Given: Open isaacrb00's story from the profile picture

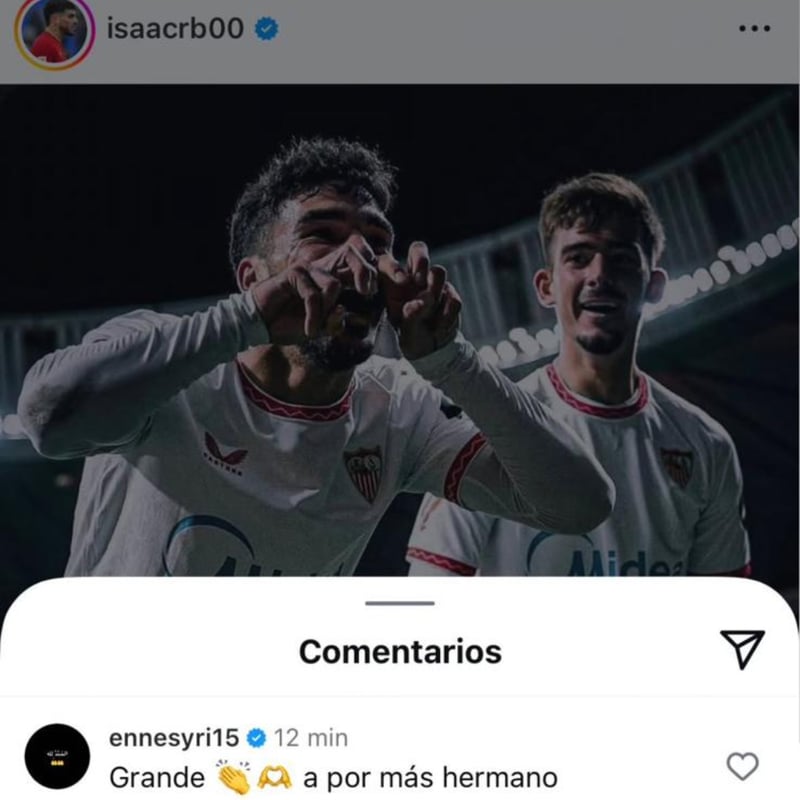Looking at the screenshot, I should pos(53,31).
